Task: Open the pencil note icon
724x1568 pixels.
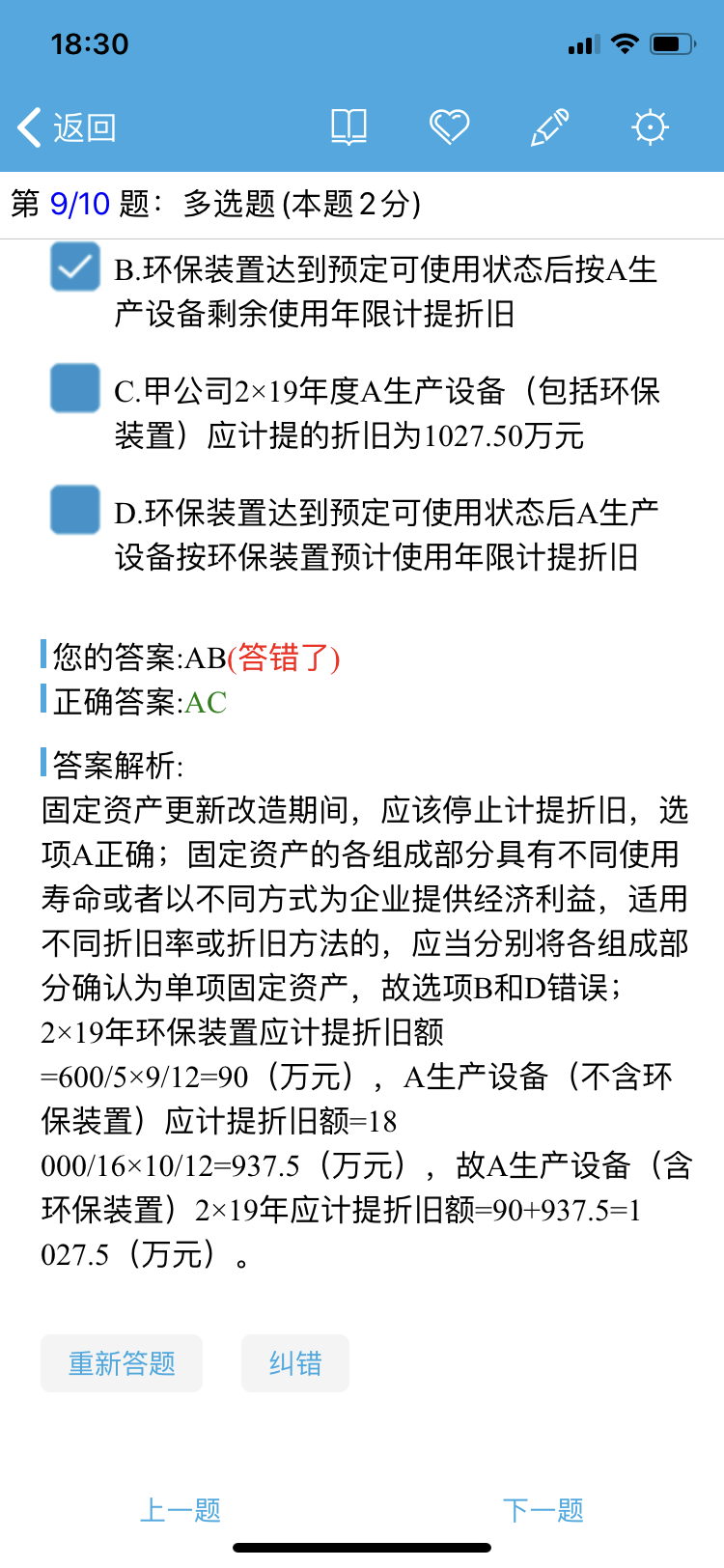Action: point(549,127)
